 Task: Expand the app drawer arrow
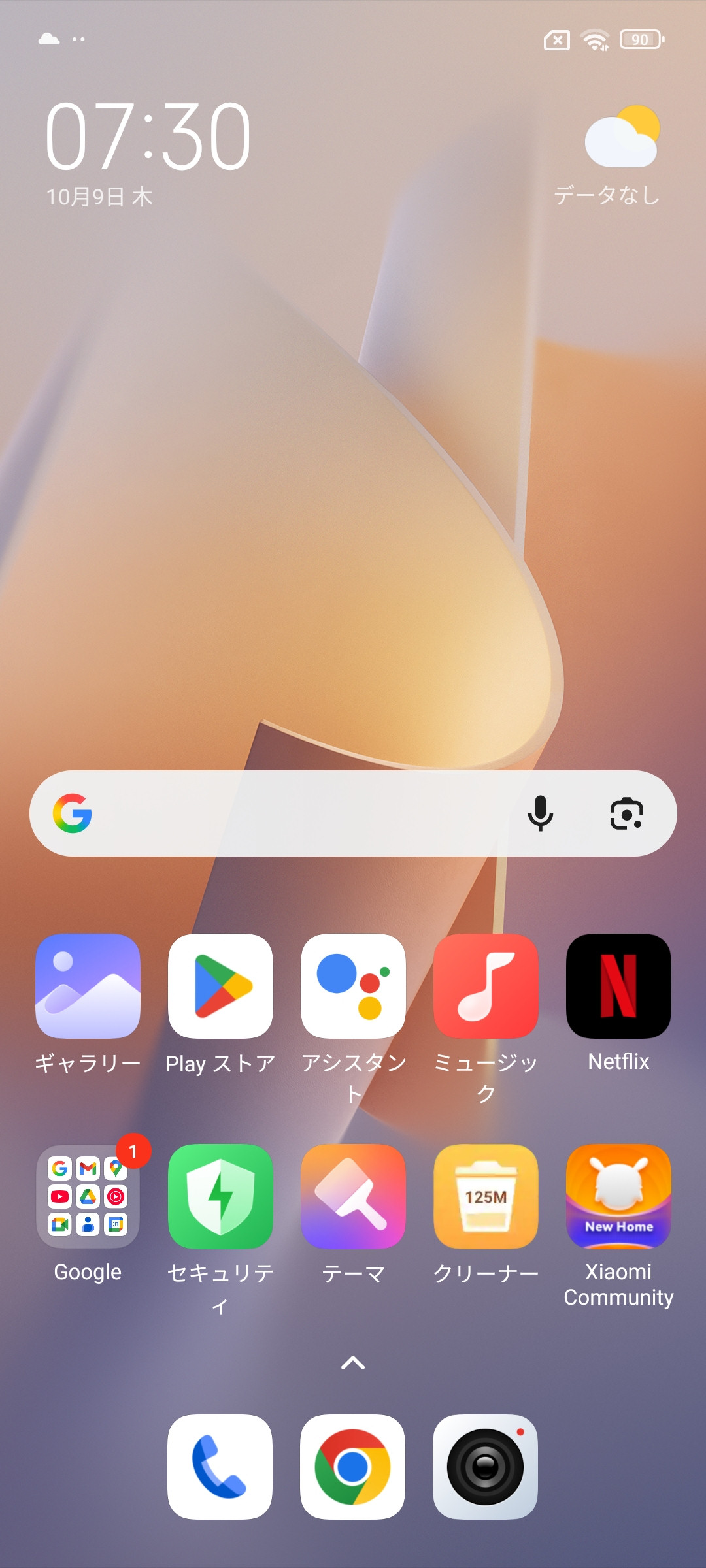tap(353, 1363)
